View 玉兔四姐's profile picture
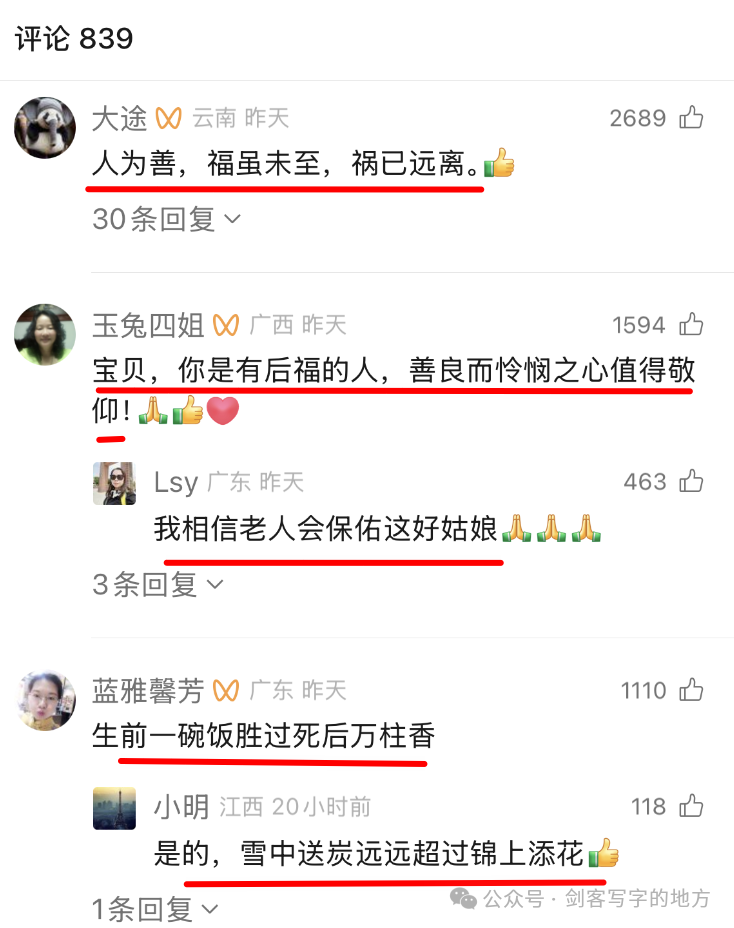This screenshot has width=734, height=928. (x=45, y=334)
